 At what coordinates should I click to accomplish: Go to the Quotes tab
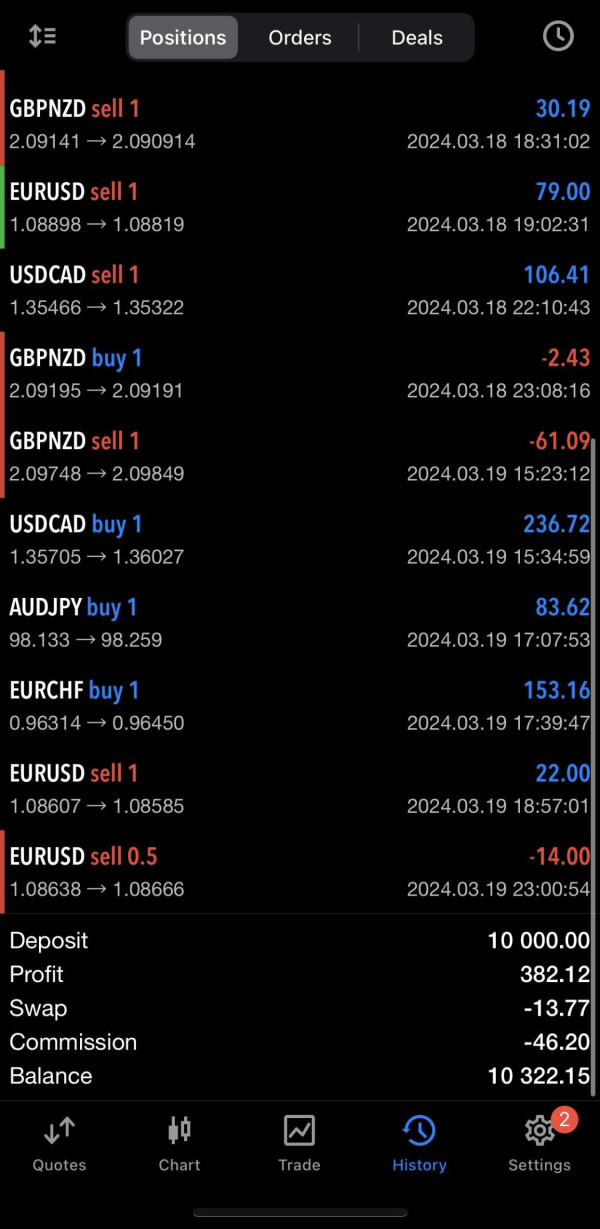59,1143
